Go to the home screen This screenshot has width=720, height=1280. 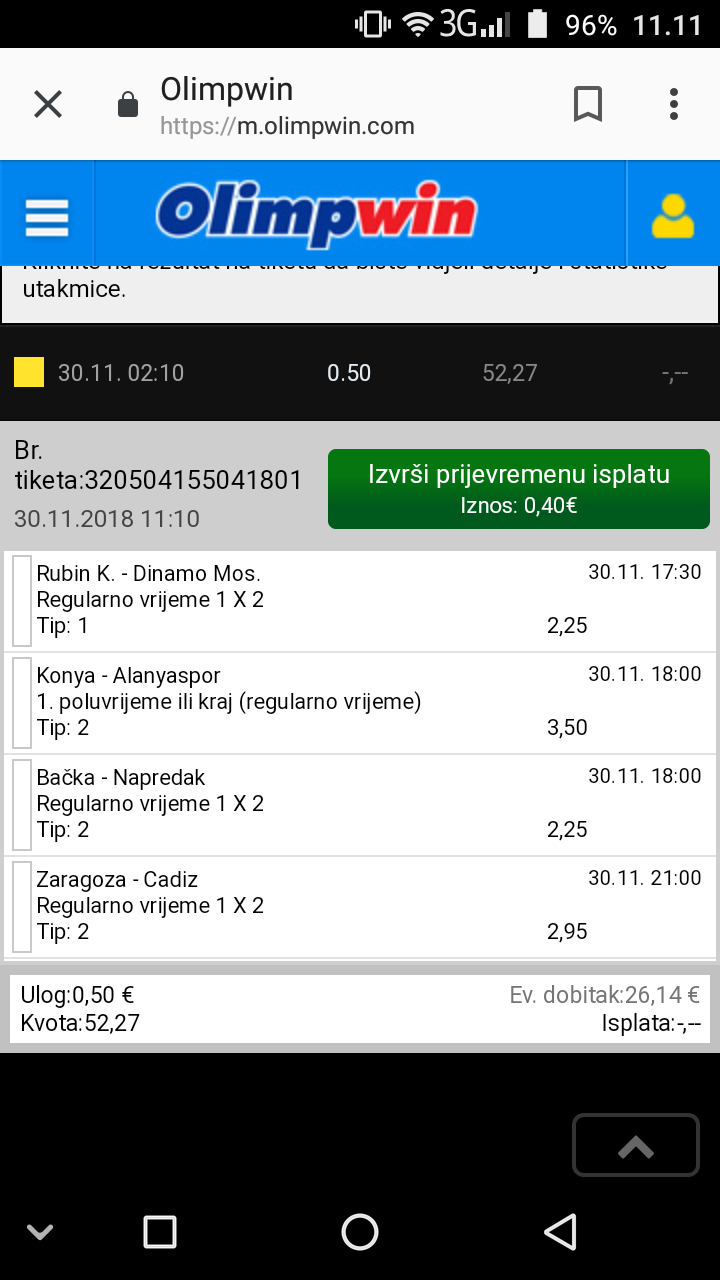(x=360, y=1231)
